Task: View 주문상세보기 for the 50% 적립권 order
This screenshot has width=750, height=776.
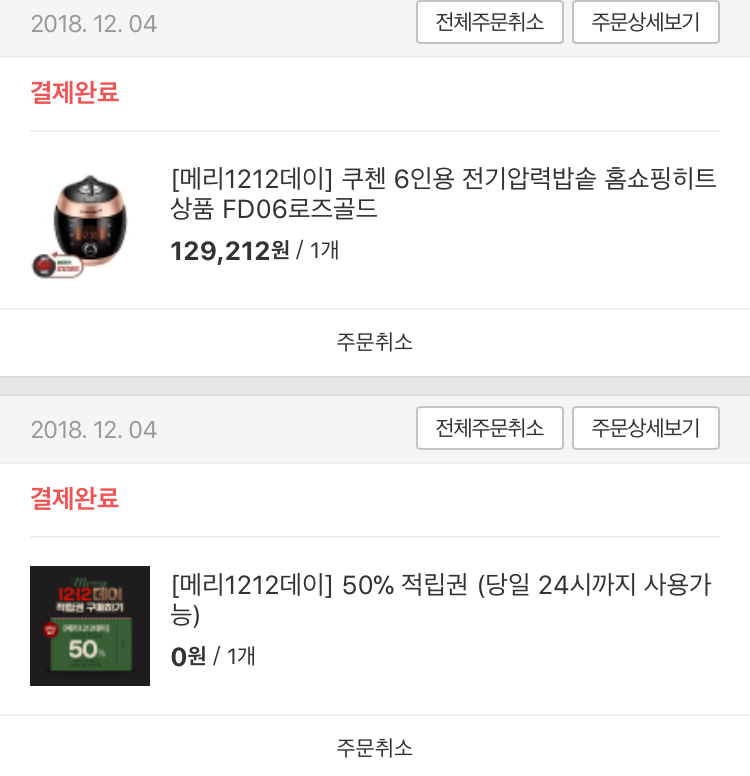Action: point(645,429)
